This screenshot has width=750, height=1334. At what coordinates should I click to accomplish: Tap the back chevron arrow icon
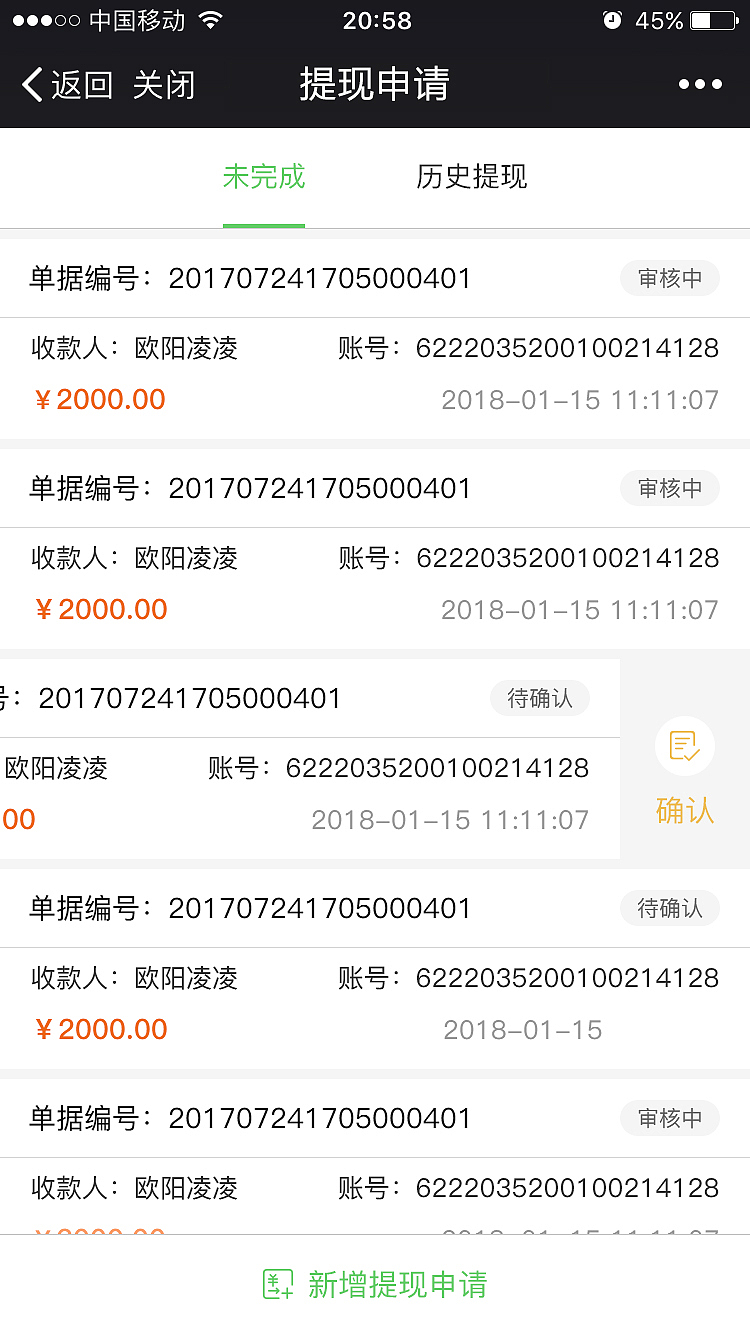[x=30, y=85]
